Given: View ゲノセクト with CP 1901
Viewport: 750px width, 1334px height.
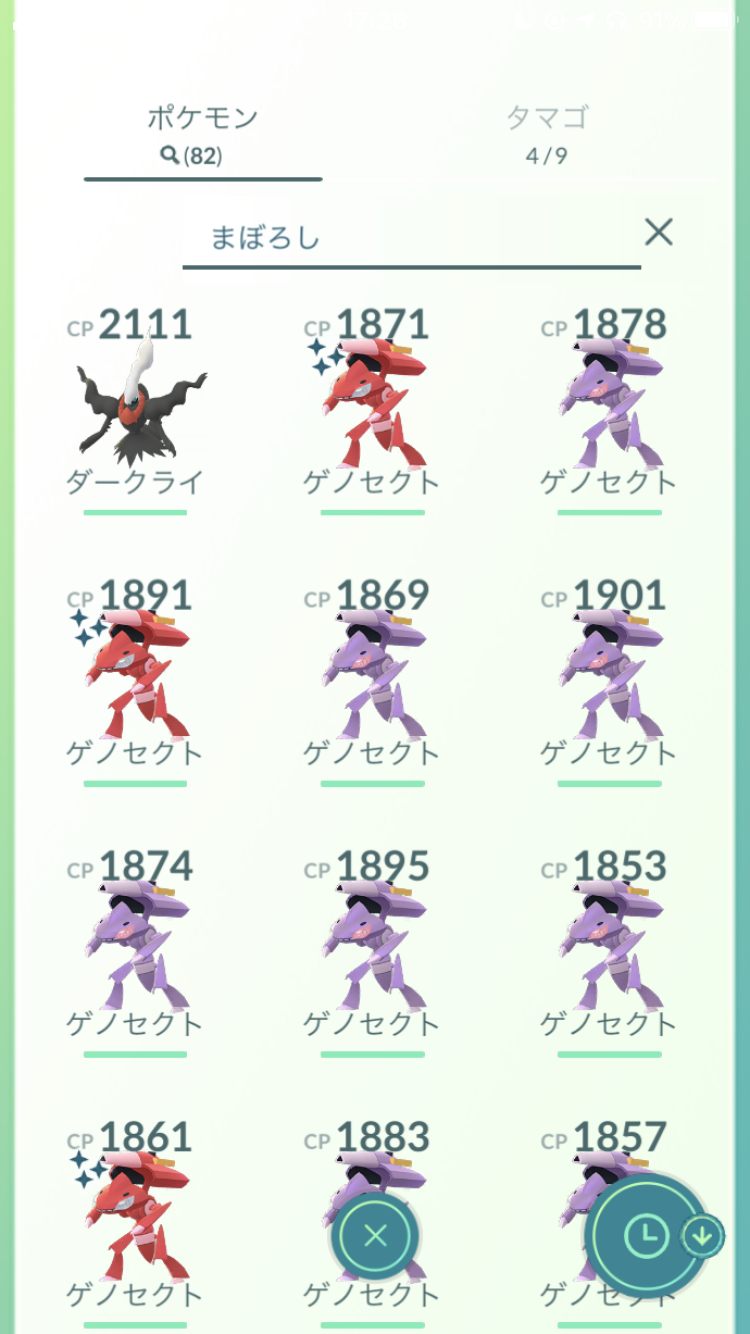Looking at the screenshot, I should pyautogui.click(x=609, y=681).
